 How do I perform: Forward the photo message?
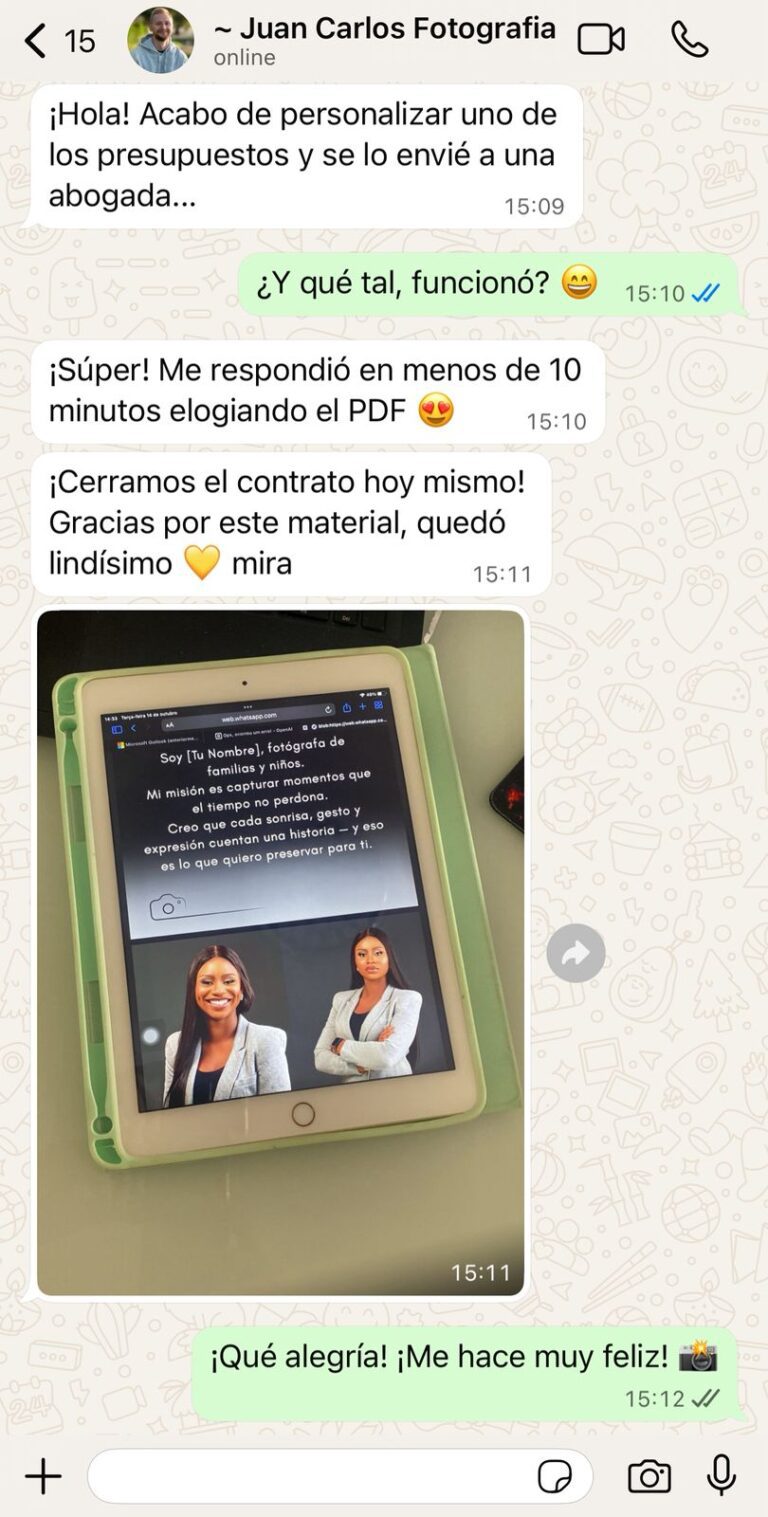tap(576, 953)
